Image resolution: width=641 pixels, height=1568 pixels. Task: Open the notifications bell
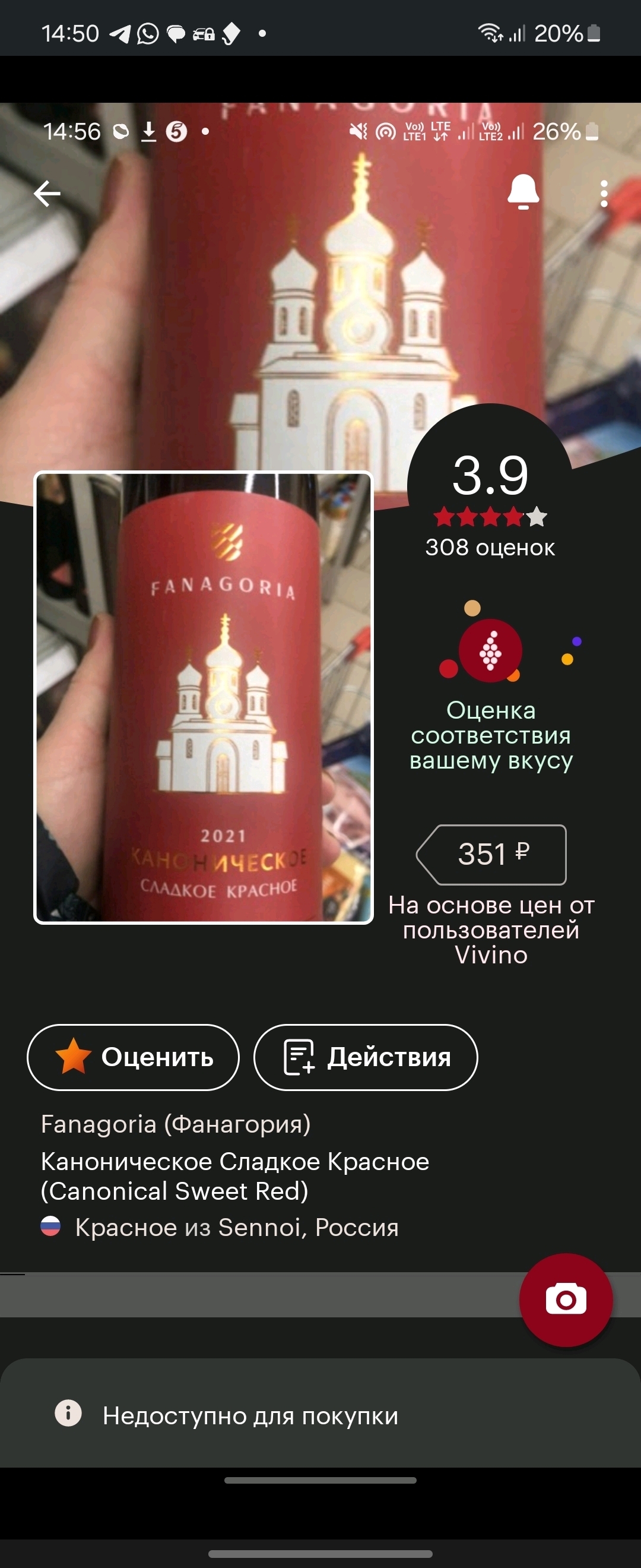tap(523, 192)
